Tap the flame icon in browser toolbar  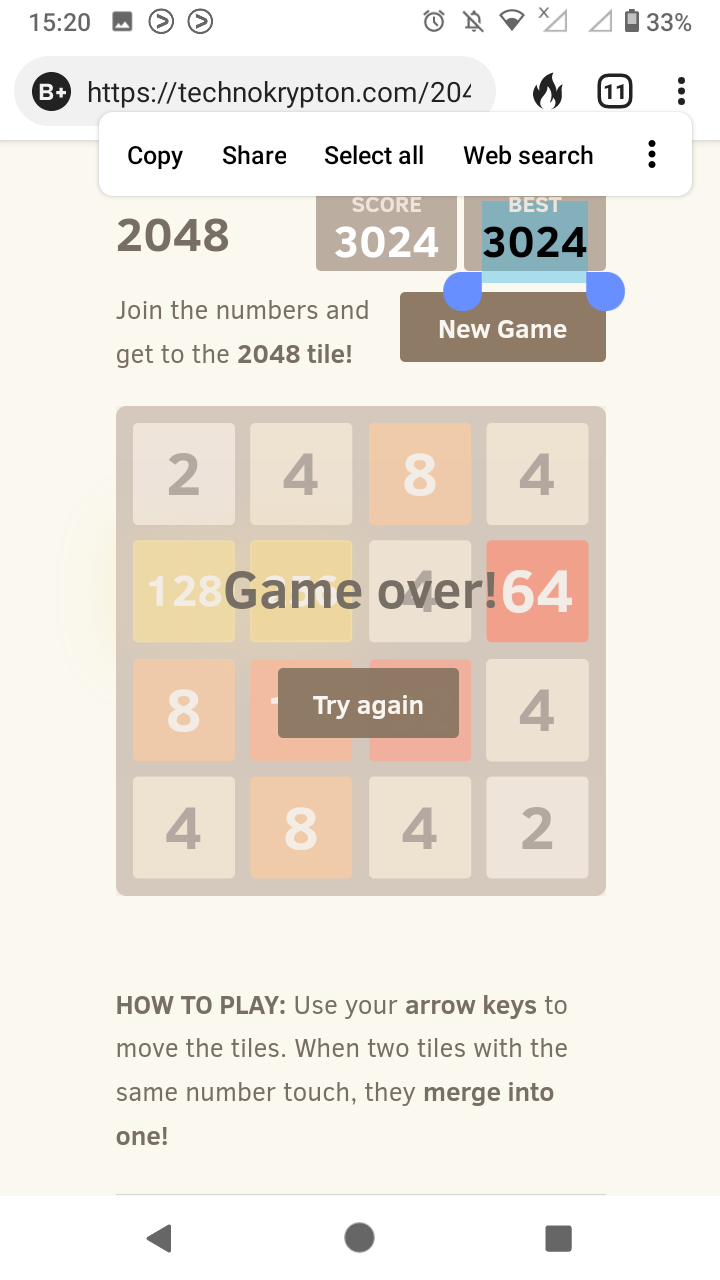(x=547, y=93)
